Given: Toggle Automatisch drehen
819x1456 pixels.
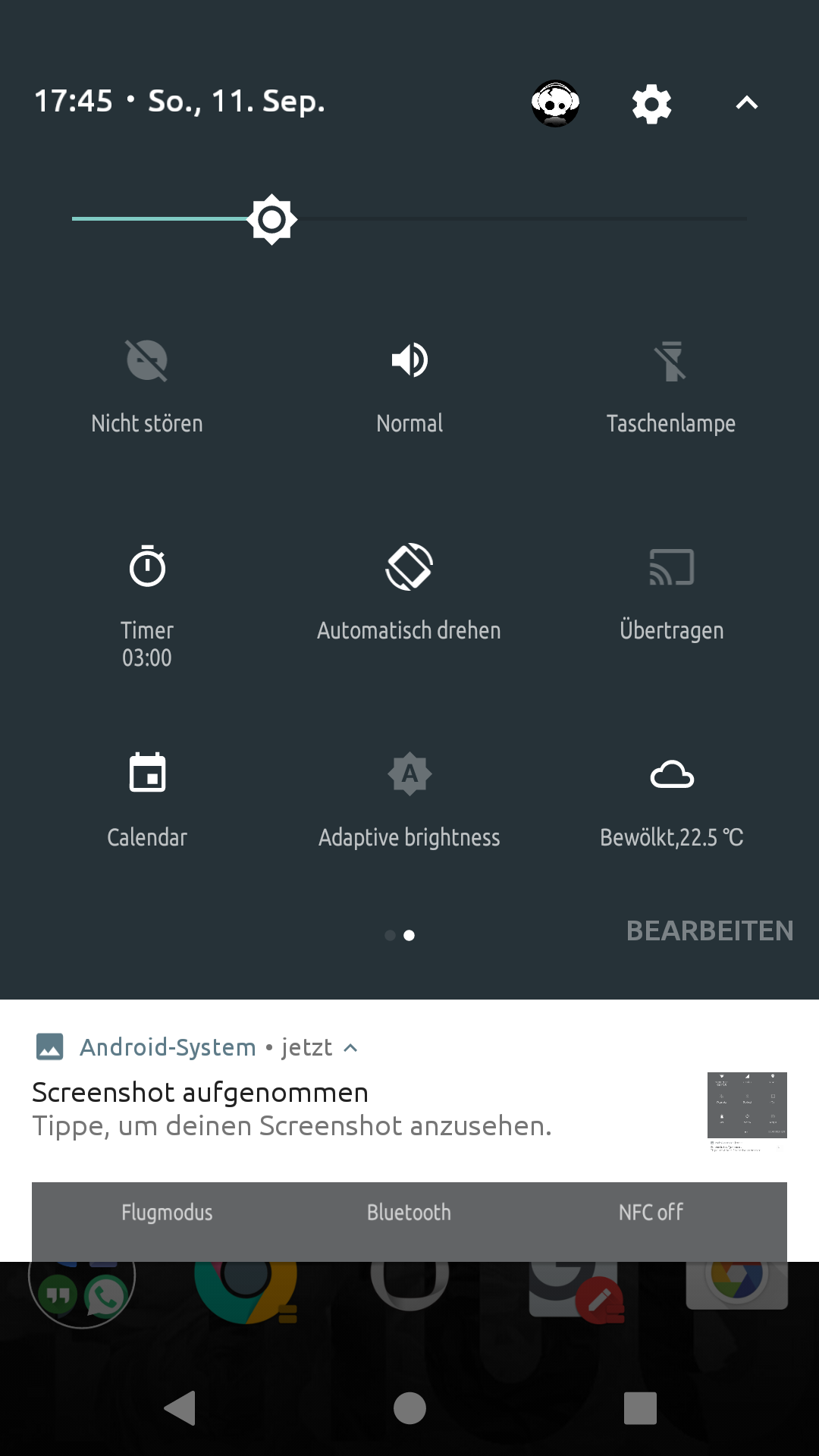Looking at the screenshot, I should (x=409, y=567).
